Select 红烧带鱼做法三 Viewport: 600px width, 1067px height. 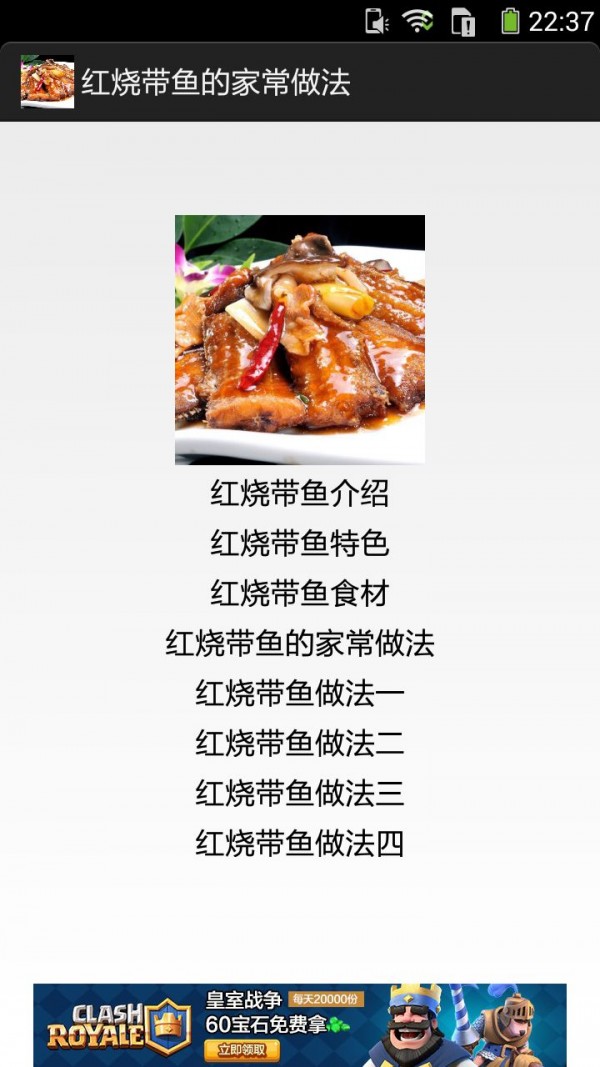tap(299, 793)
